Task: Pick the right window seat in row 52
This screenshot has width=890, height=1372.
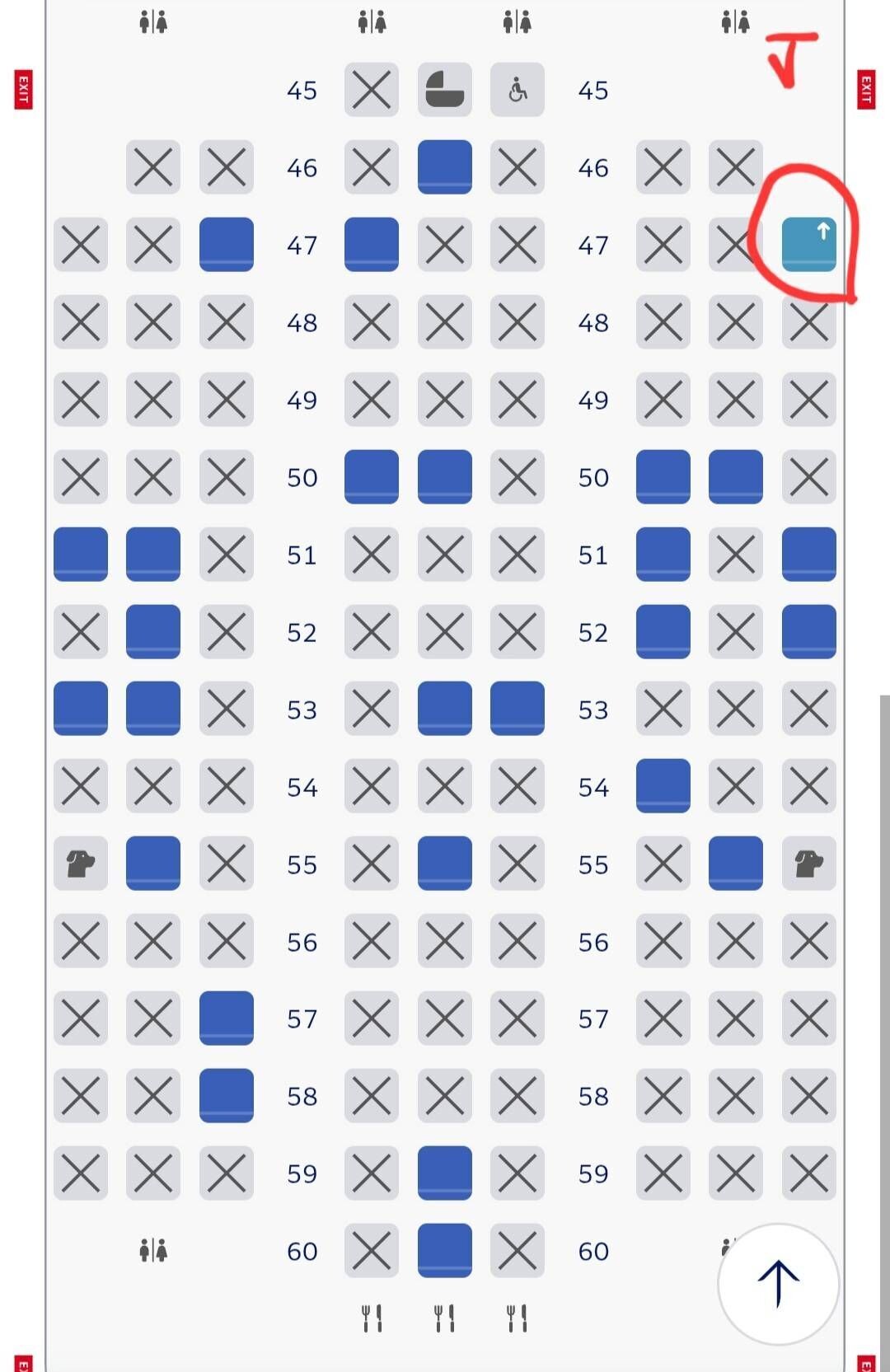Action: click(x=808, y=632)
